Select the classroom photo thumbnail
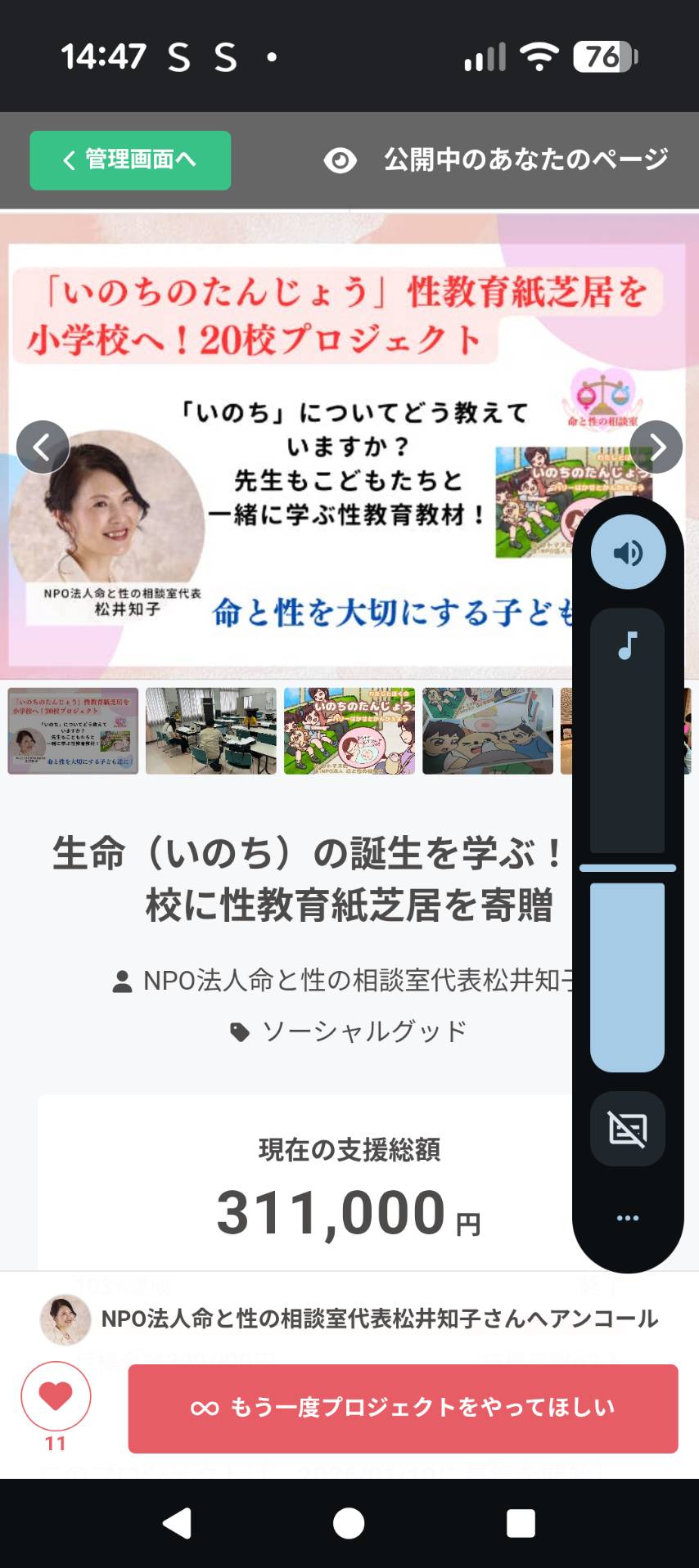Image resolution: width=699 pixels, height=1568 pixels. coord(211,730)
